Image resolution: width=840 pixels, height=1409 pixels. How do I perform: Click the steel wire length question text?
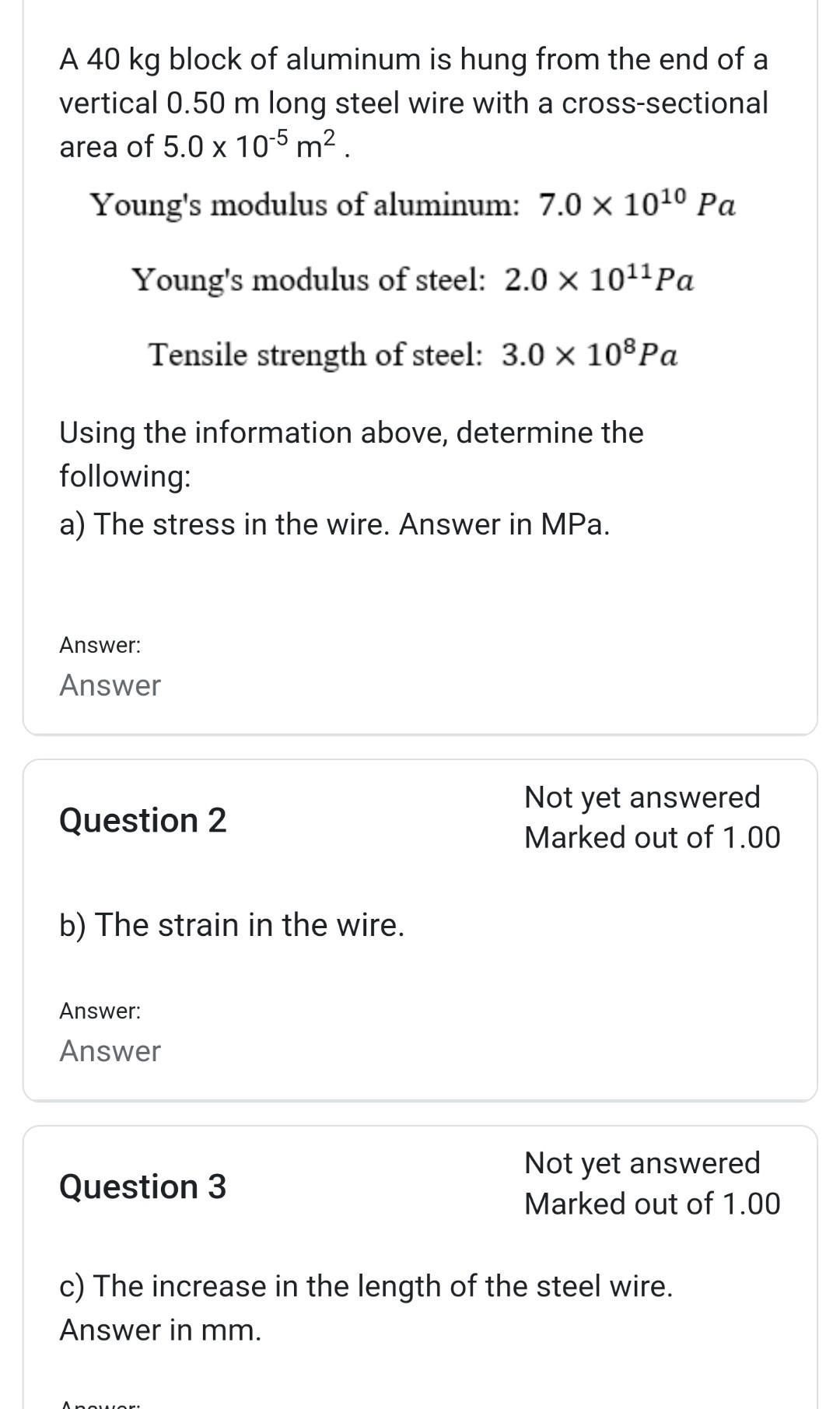pyautogui.click(x=366, y=1286)
